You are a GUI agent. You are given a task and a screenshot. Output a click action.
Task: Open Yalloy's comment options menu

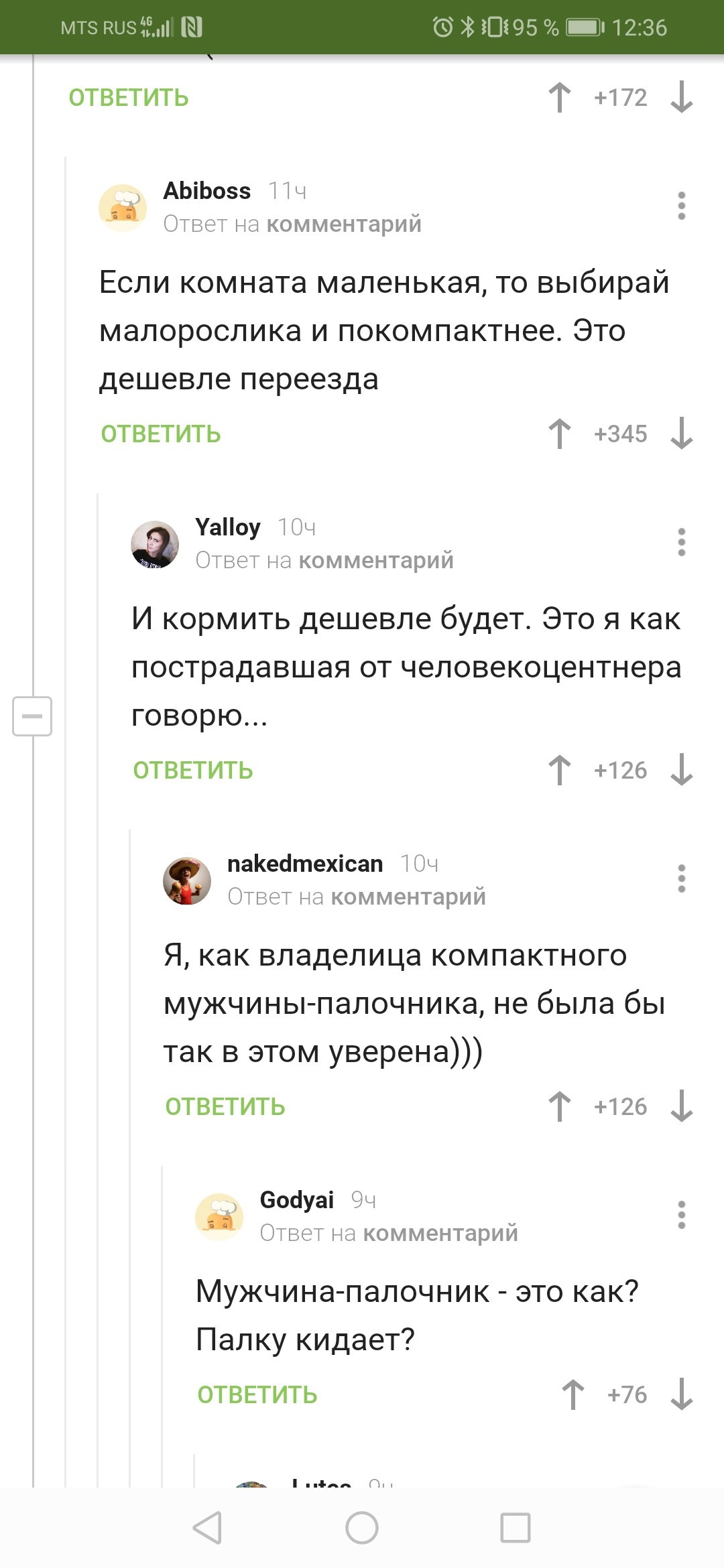coord(682,542)
